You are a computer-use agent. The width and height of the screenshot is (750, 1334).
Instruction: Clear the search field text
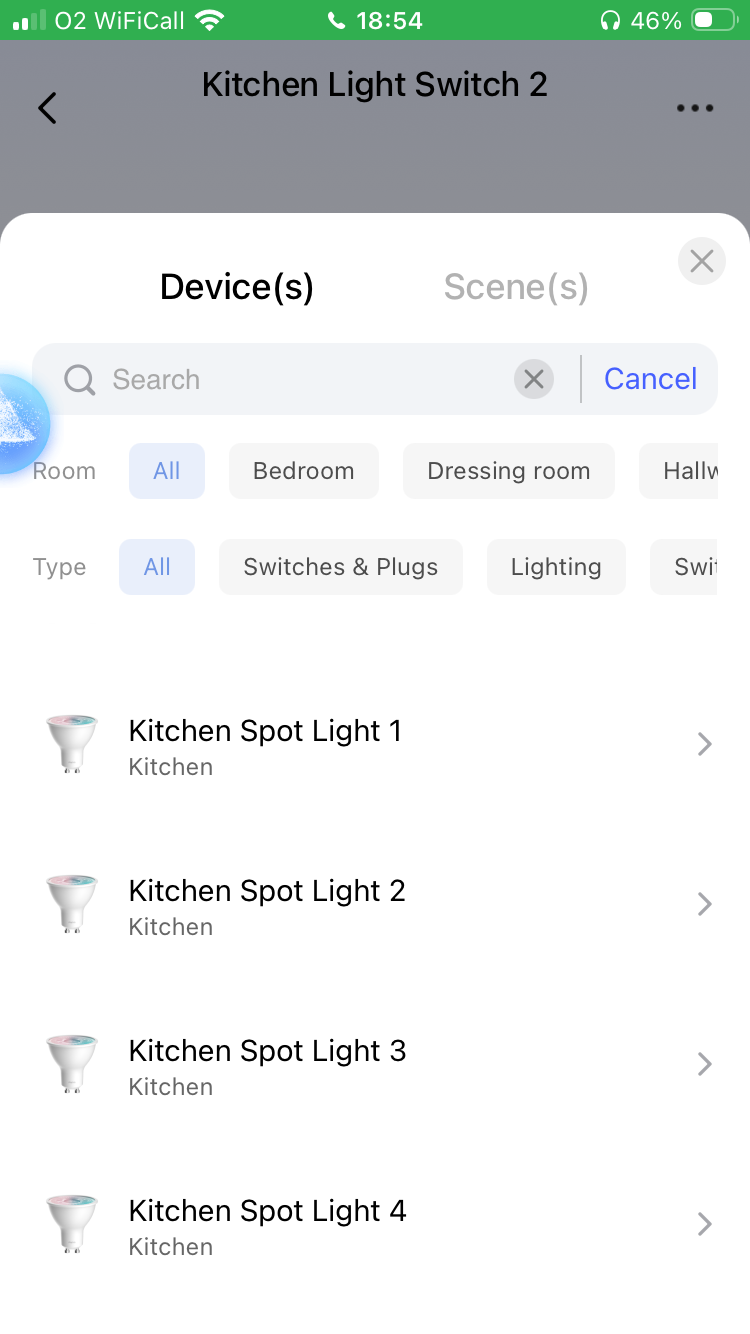[x=534, y=379]
